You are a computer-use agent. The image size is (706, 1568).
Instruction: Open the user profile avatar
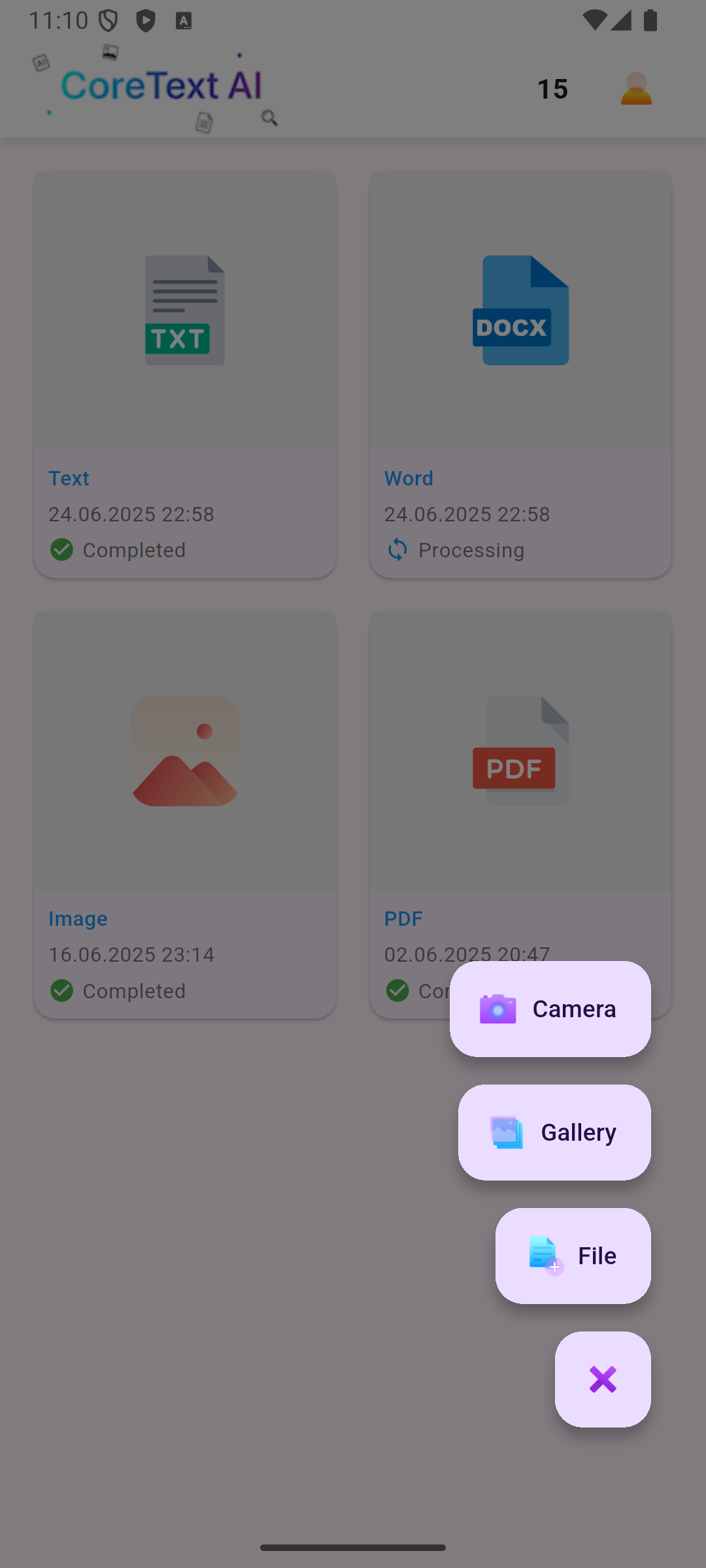(635, 89)
